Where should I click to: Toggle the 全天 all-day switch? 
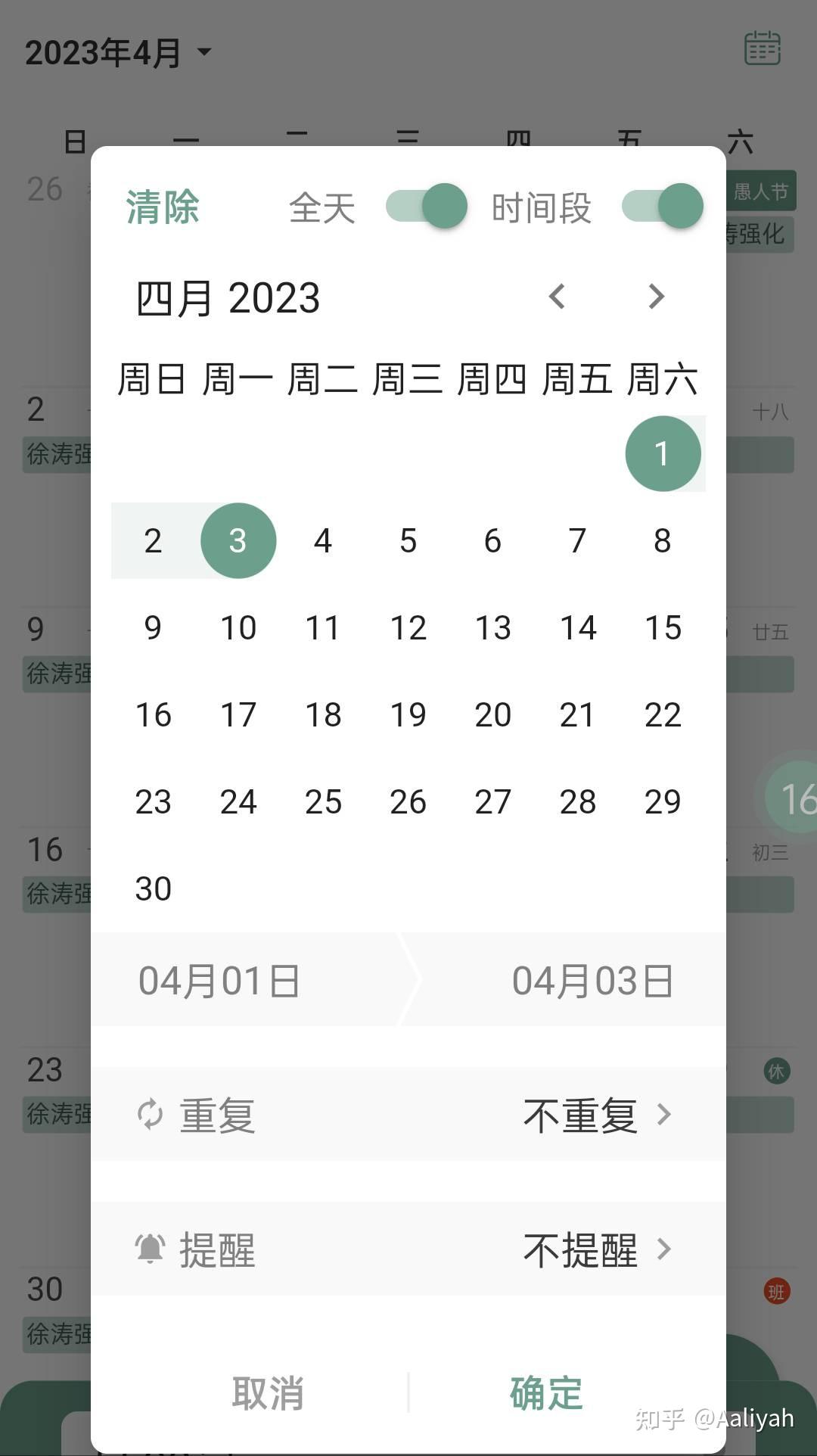pyautogui.click(x=427, y=206)
